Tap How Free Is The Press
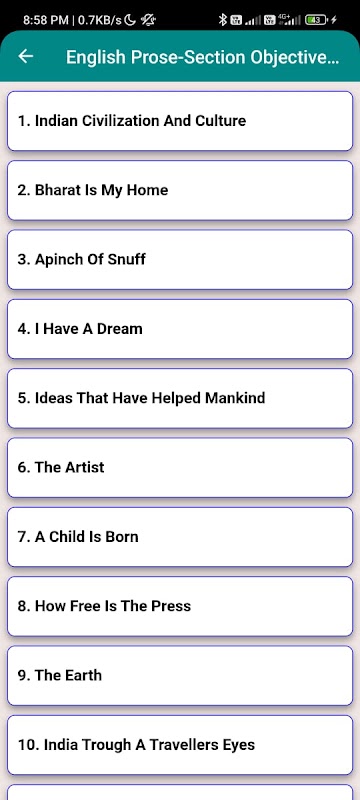The height and width of the screenshot is (800, 360). click(x=180, y=607)
